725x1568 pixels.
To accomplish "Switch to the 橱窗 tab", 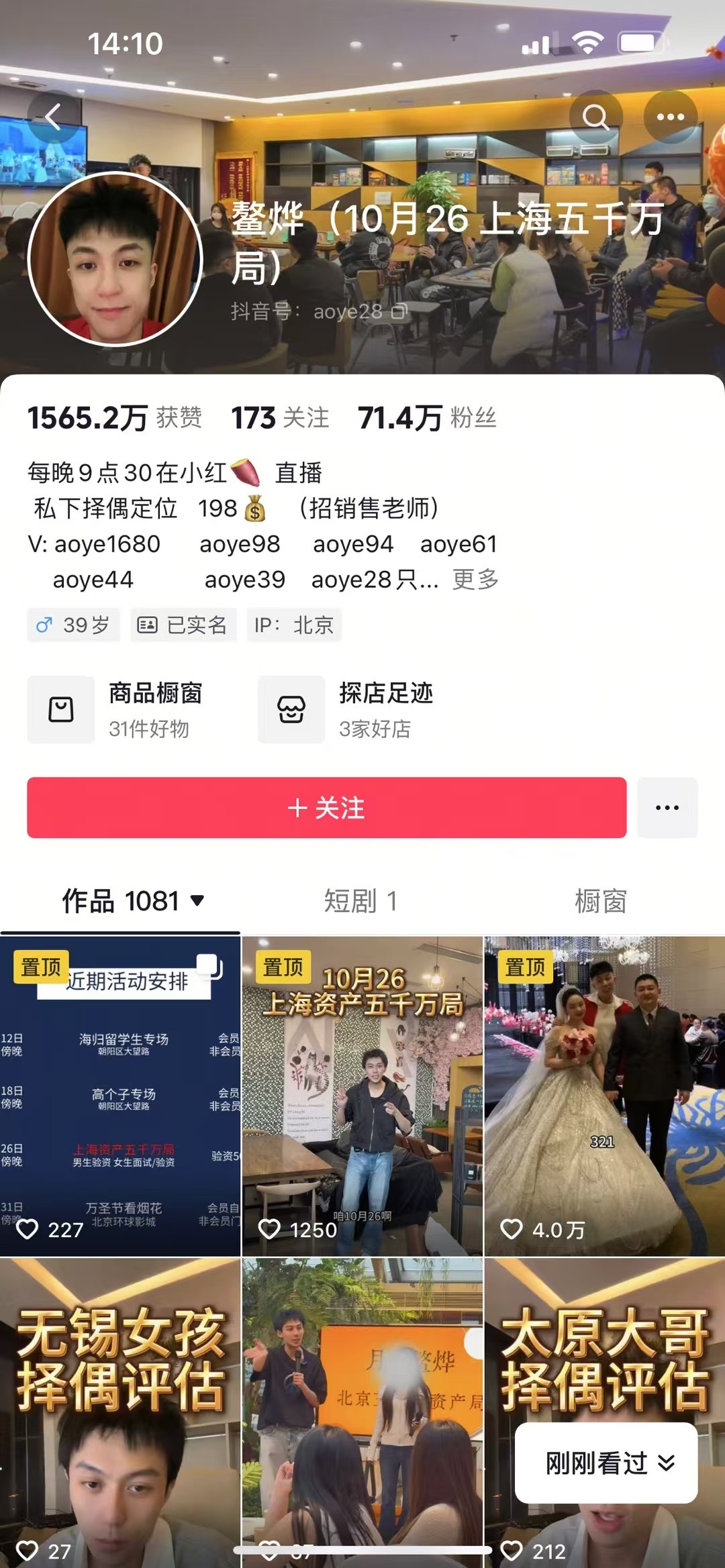I will coord(601,901).
